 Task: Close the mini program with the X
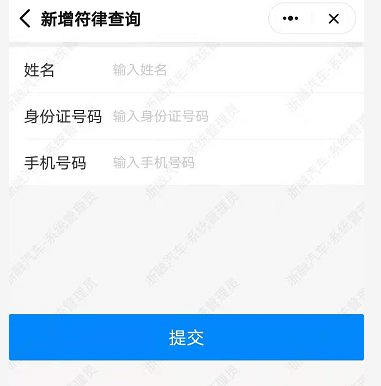[x=334, y=19]
